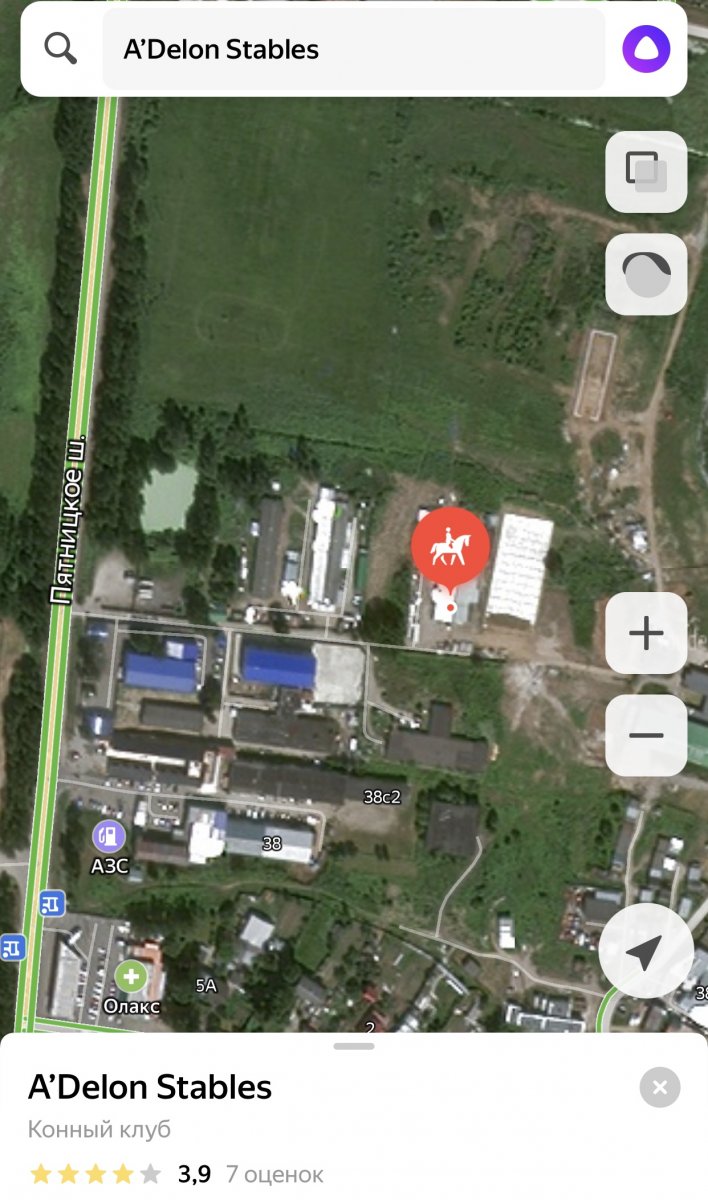This screenshot has width=708, height=1200.
Task: Zoom in with the plus button
Action: click(x=646, y=633)
